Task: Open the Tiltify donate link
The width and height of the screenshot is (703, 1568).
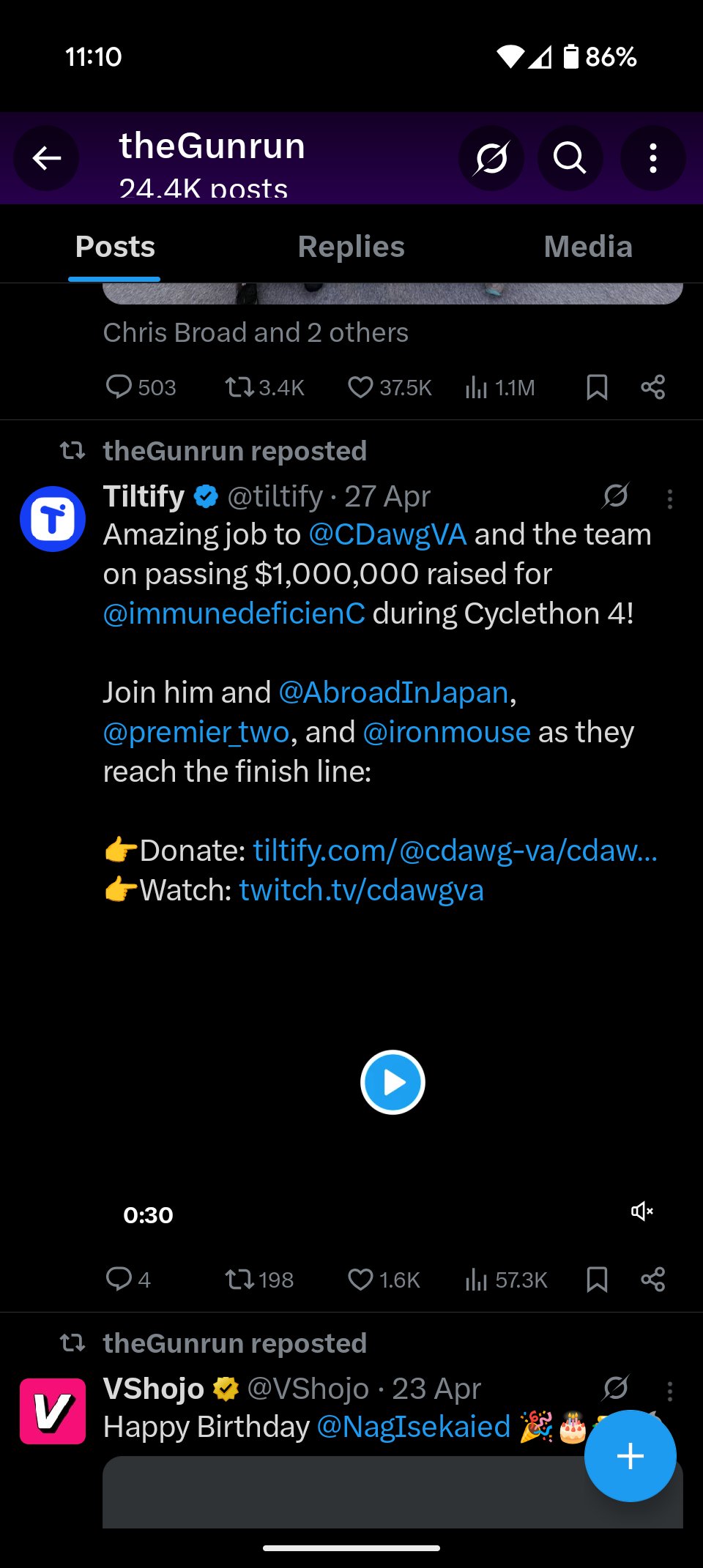Action: click(455, 851)
